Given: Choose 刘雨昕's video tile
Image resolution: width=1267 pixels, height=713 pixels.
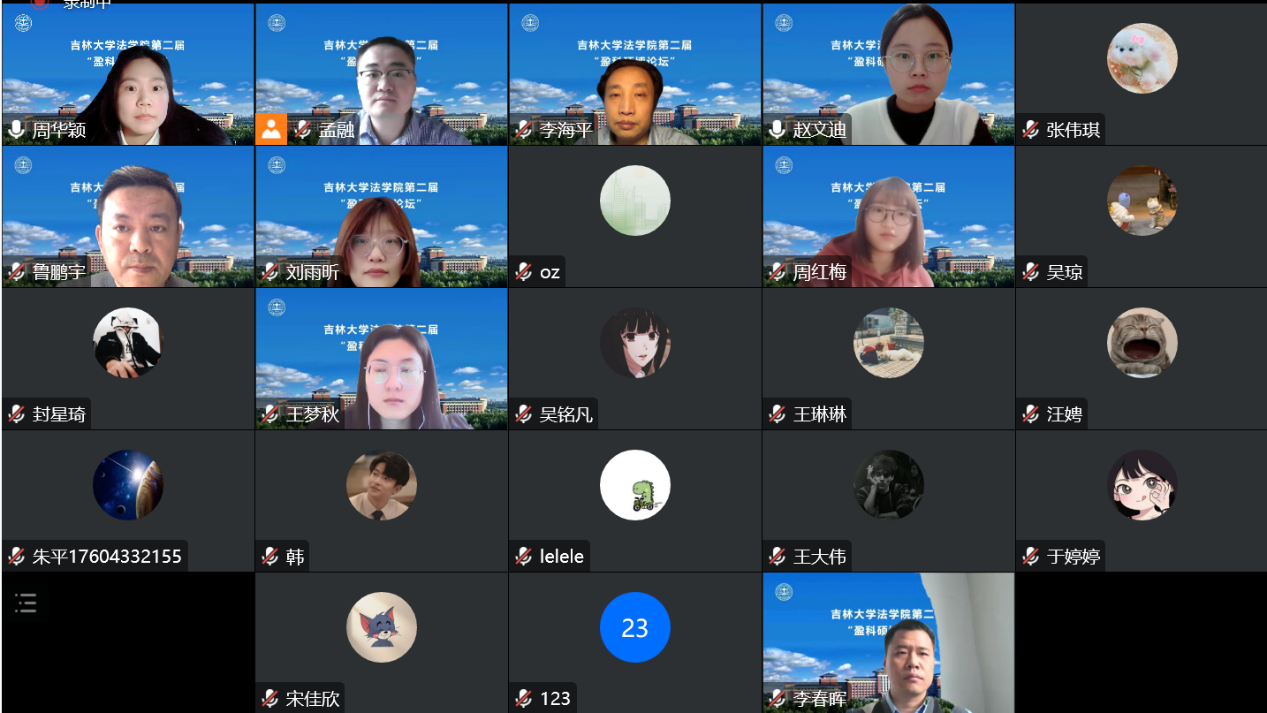Looking at the screenshot, I should click(x=381, y=217).
